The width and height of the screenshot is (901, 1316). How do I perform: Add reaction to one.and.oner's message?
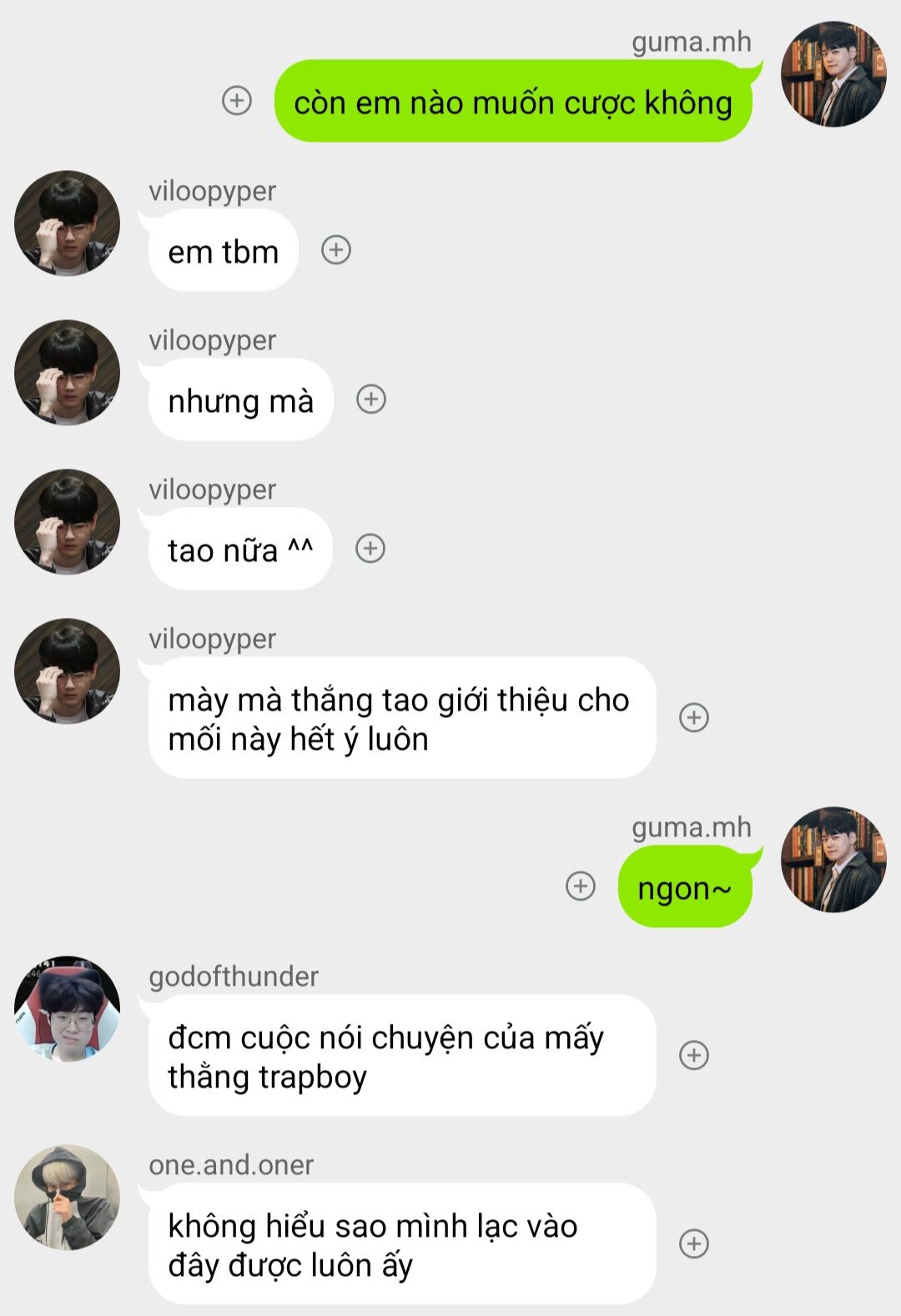694,1243
